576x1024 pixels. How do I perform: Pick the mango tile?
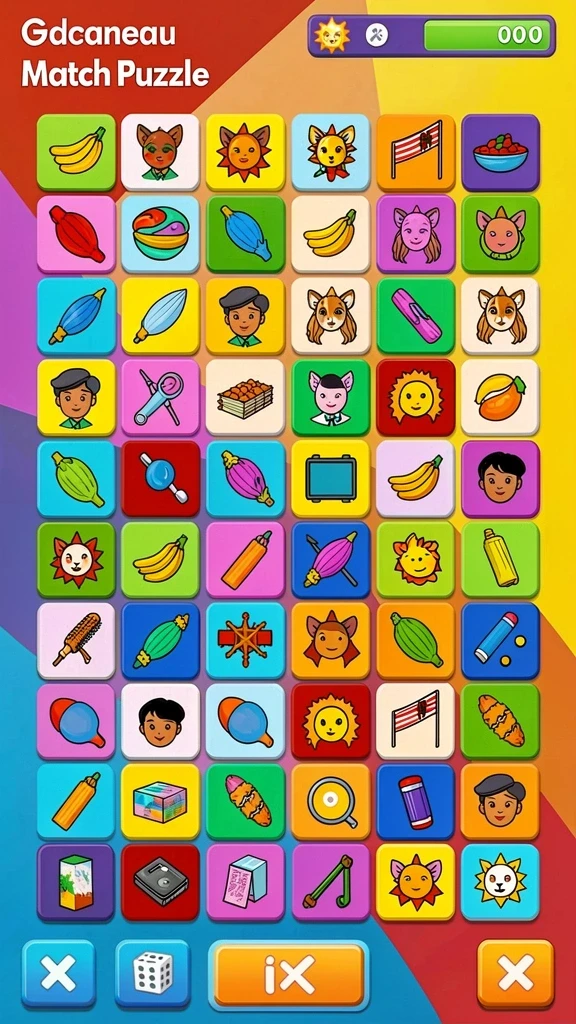pyautogui.click(x=500, y=397)
